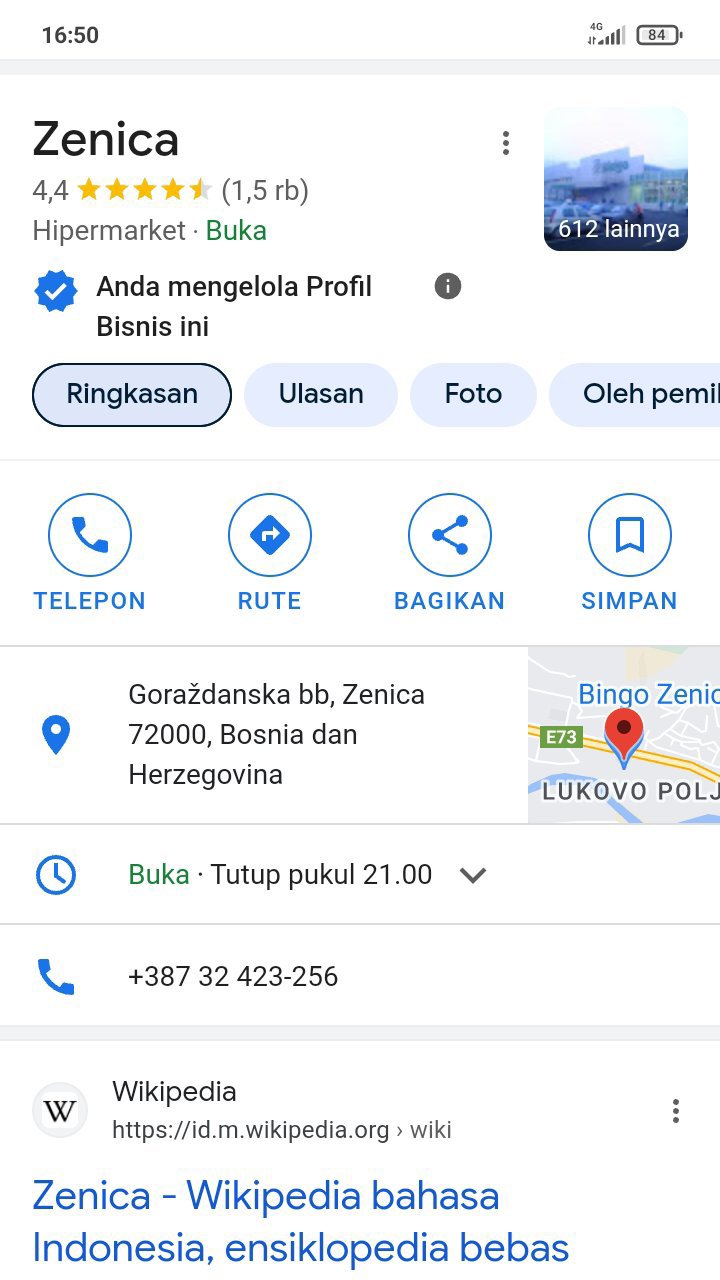Image resolution: width=720 pixels, height=1280 pixels.
Task: Switch to the Ulasan tab
Action: pos(321,394)
